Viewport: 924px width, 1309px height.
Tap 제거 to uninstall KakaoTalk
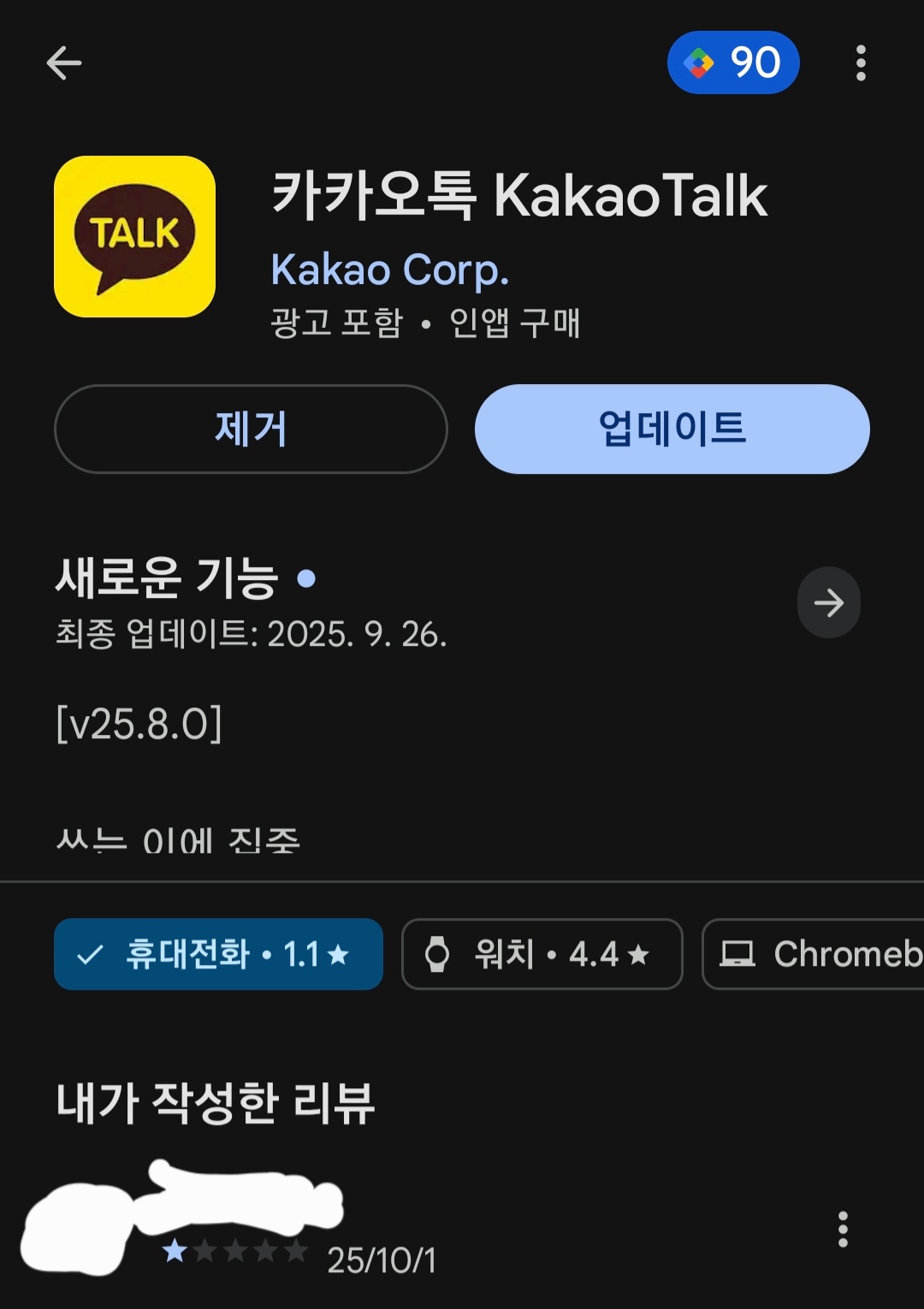point(251,429)
